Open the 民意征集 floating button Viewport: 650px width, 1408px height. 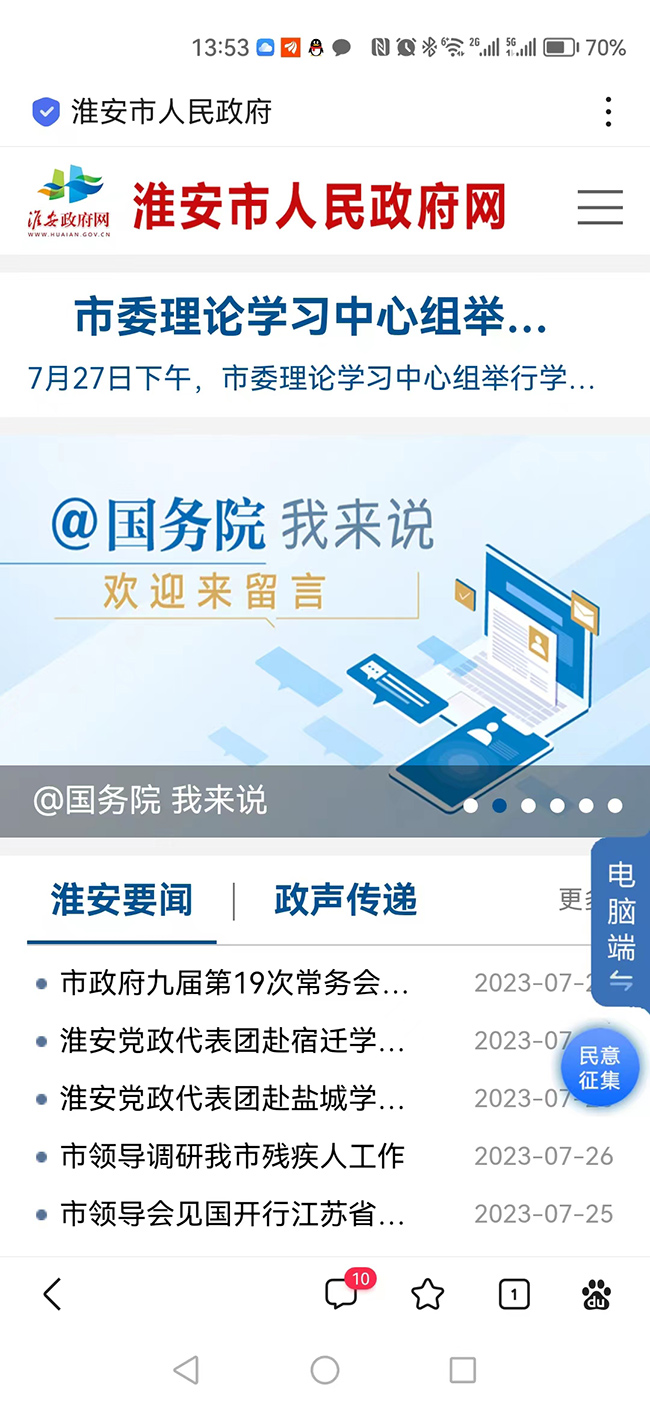pos(600,1067)
